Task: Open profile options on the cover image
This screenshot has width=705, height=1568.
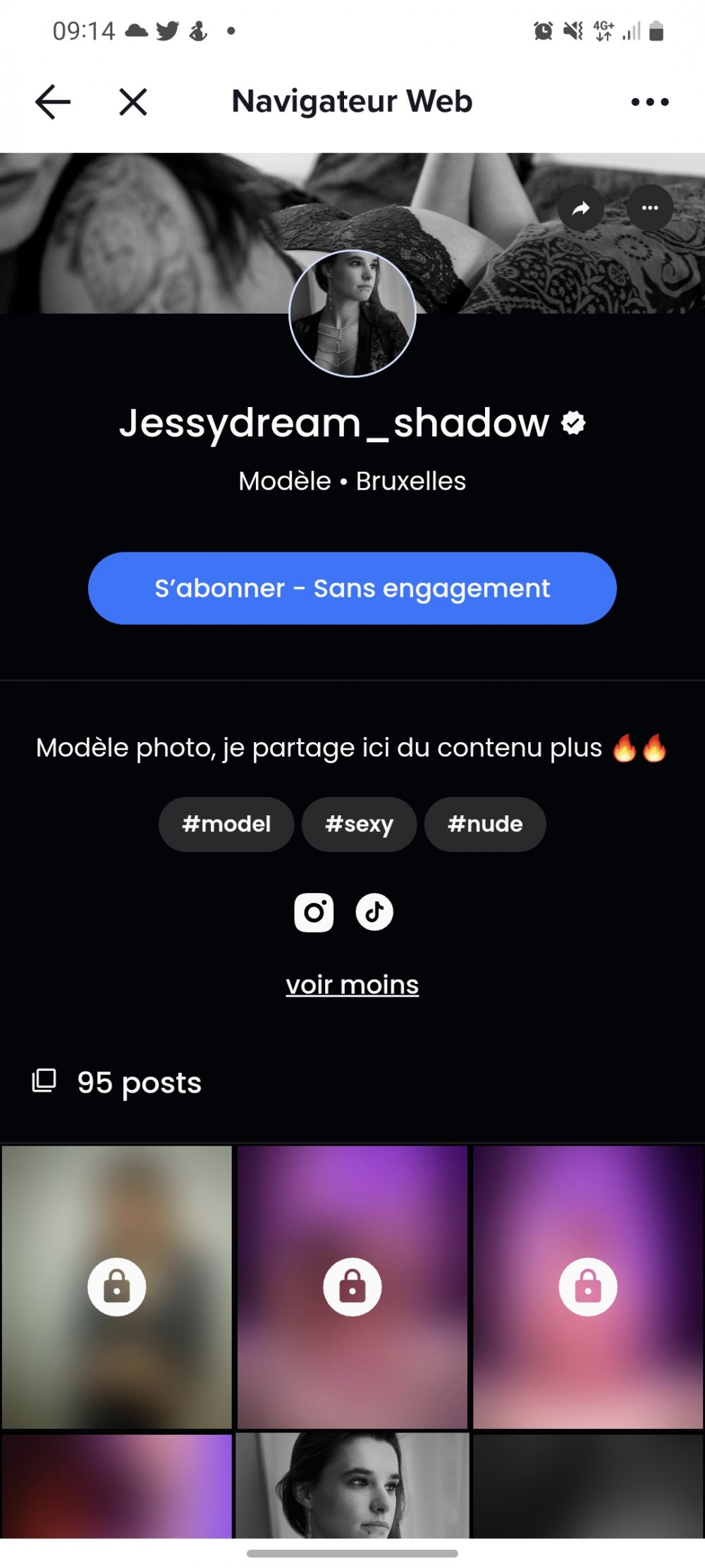Action: 649,208
